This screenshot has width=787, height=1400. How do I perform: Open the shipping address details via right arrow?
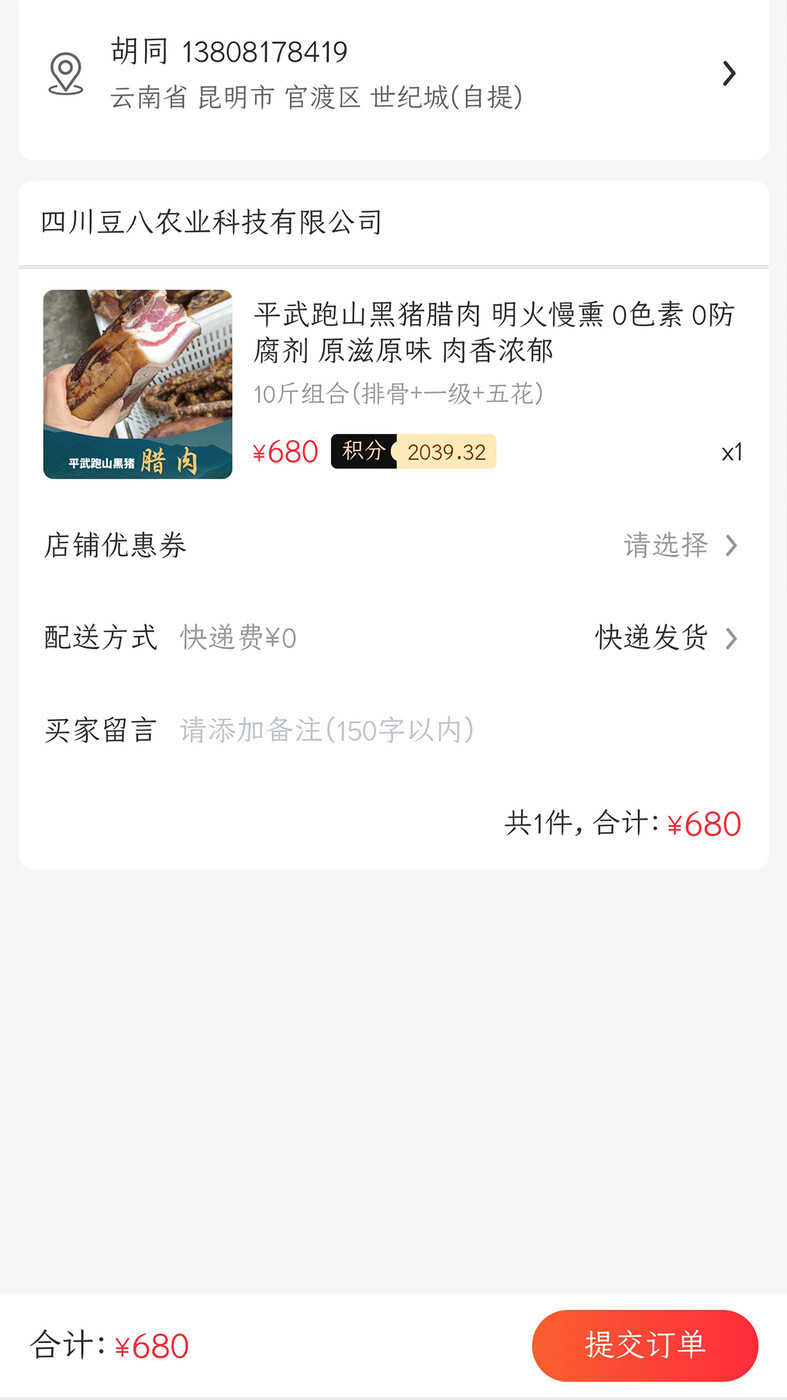(x=729, y=73)
